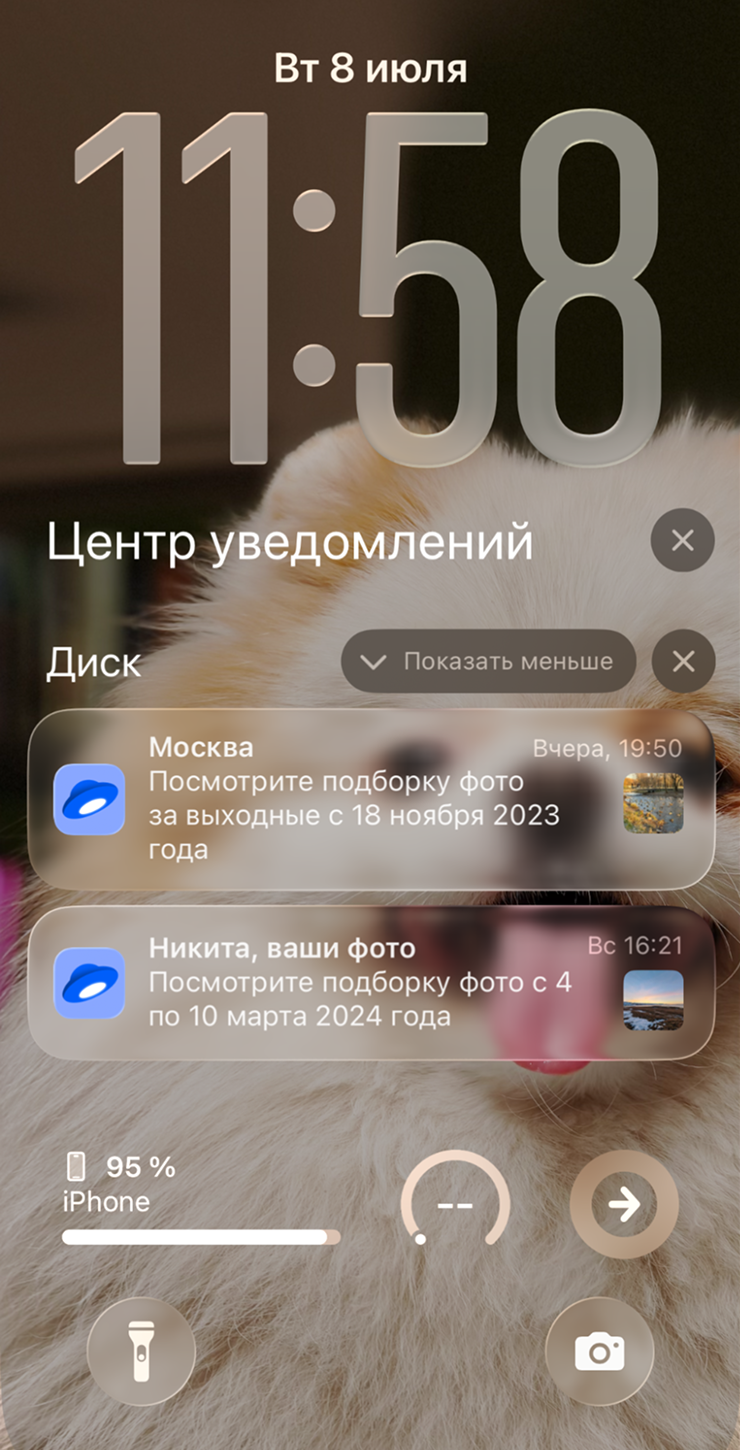The height and width of the screenshot is (1450, 740).
Task: Tap the circular gauge widget
Action: [455, 1204]
